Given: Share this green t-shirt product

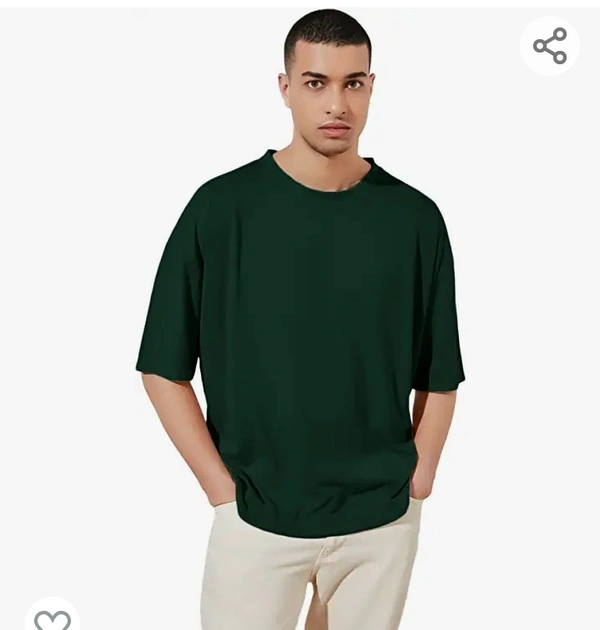Looking at the screenshot, I should click(x=550, y=46).
